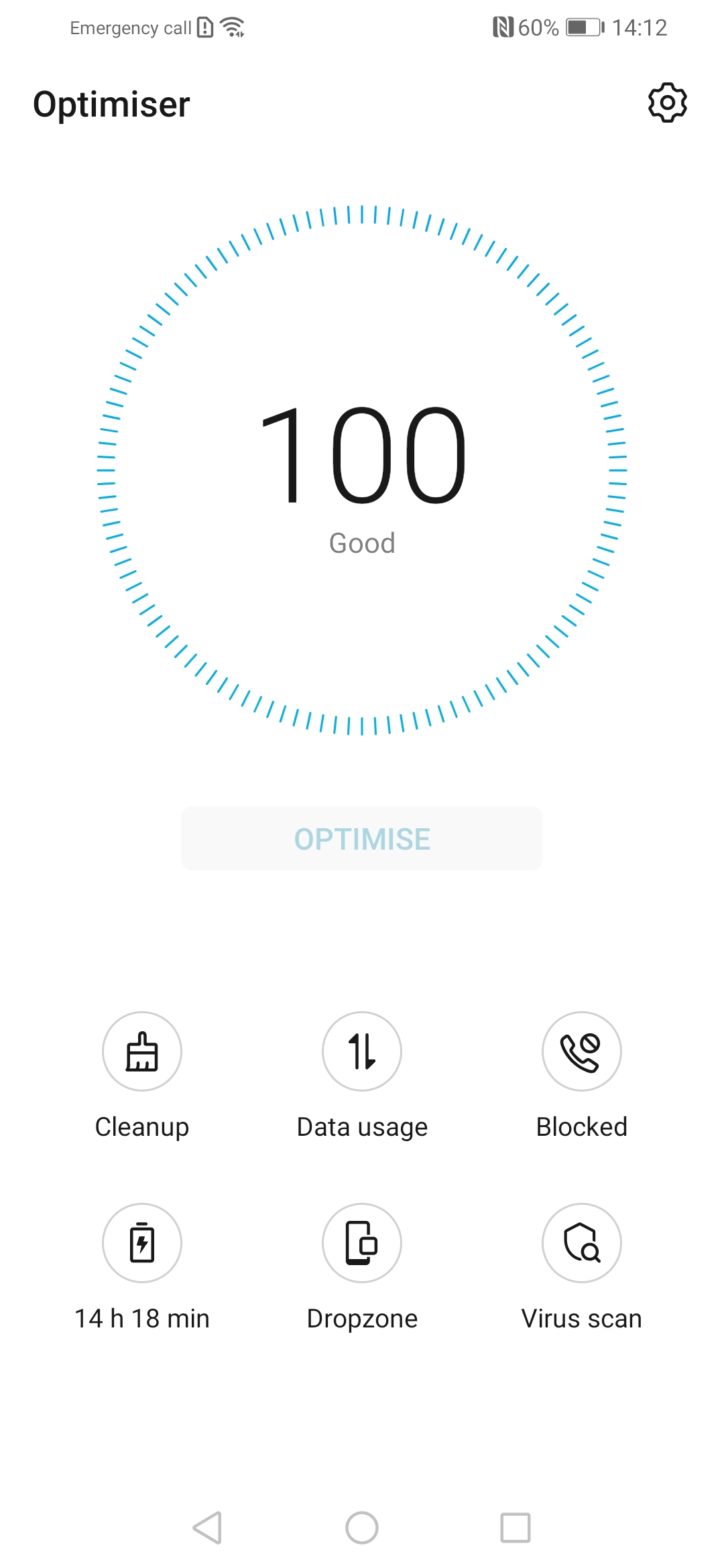This screenshot has width=724, height=1568.
Task: Go back using system navigation
Action: (208, 1528)
